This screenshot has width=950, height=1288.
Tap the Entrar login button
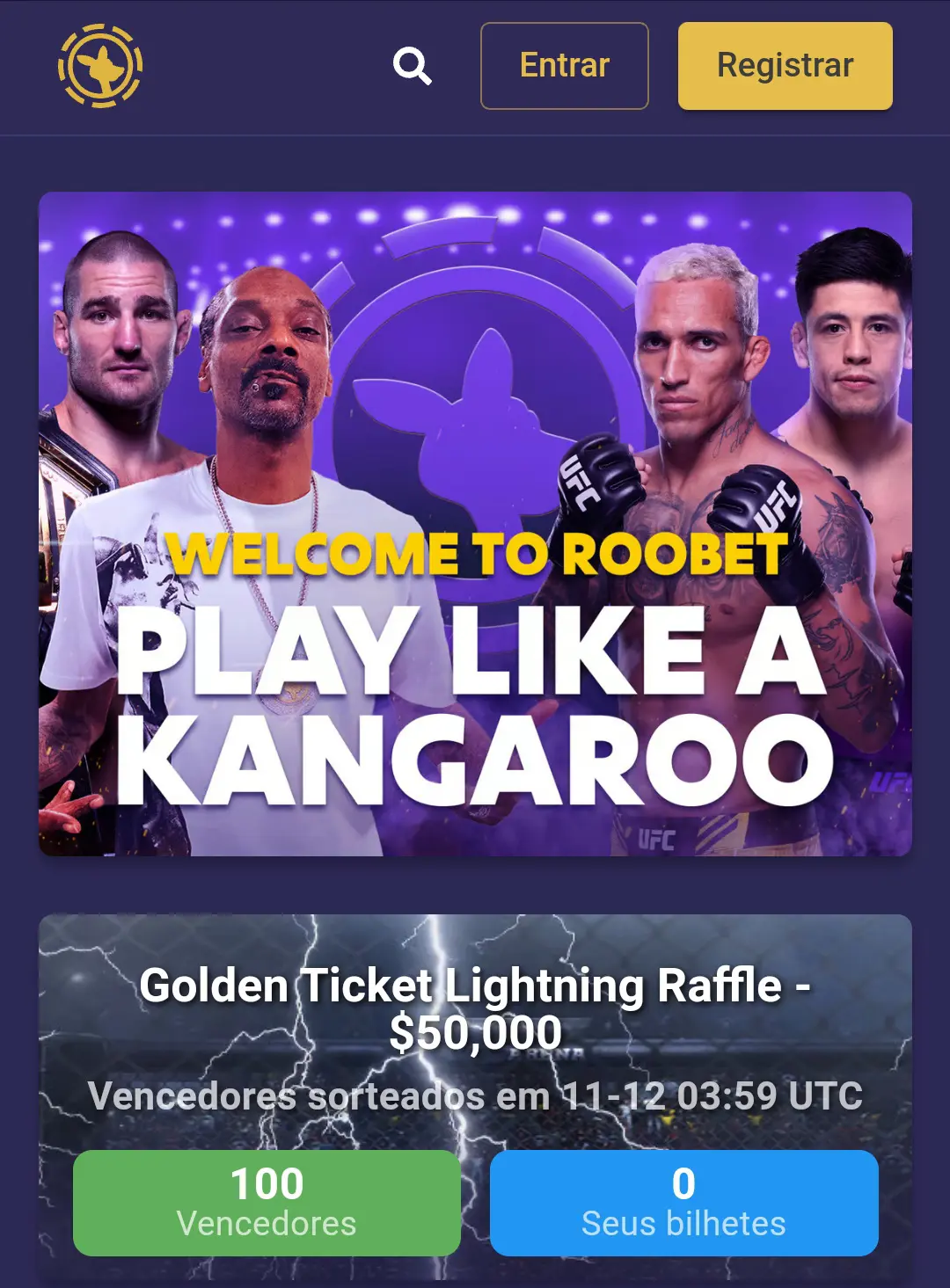pos(564,66)
